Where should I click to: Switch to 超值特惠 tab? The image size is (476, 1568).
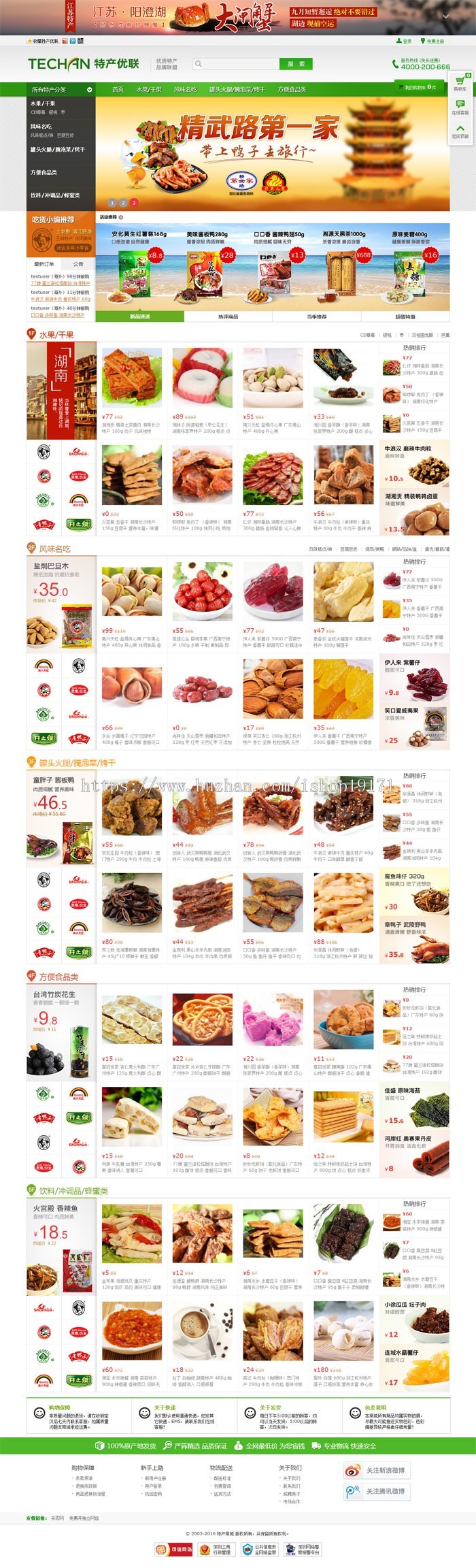pyautogui.click(x=405, y=316)
